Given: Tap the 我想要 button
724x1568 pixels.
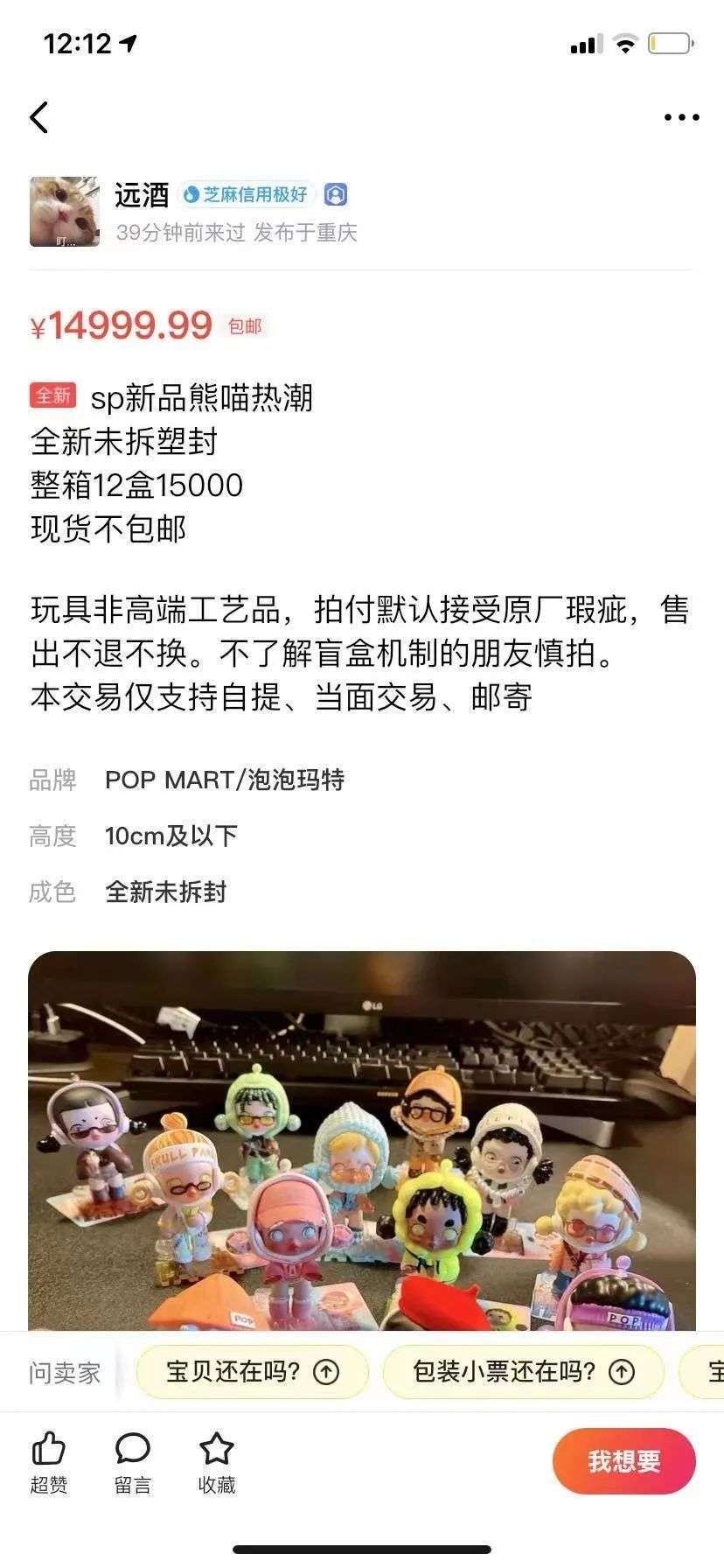Looking at the screenshot, I should tap(623, 1460).
